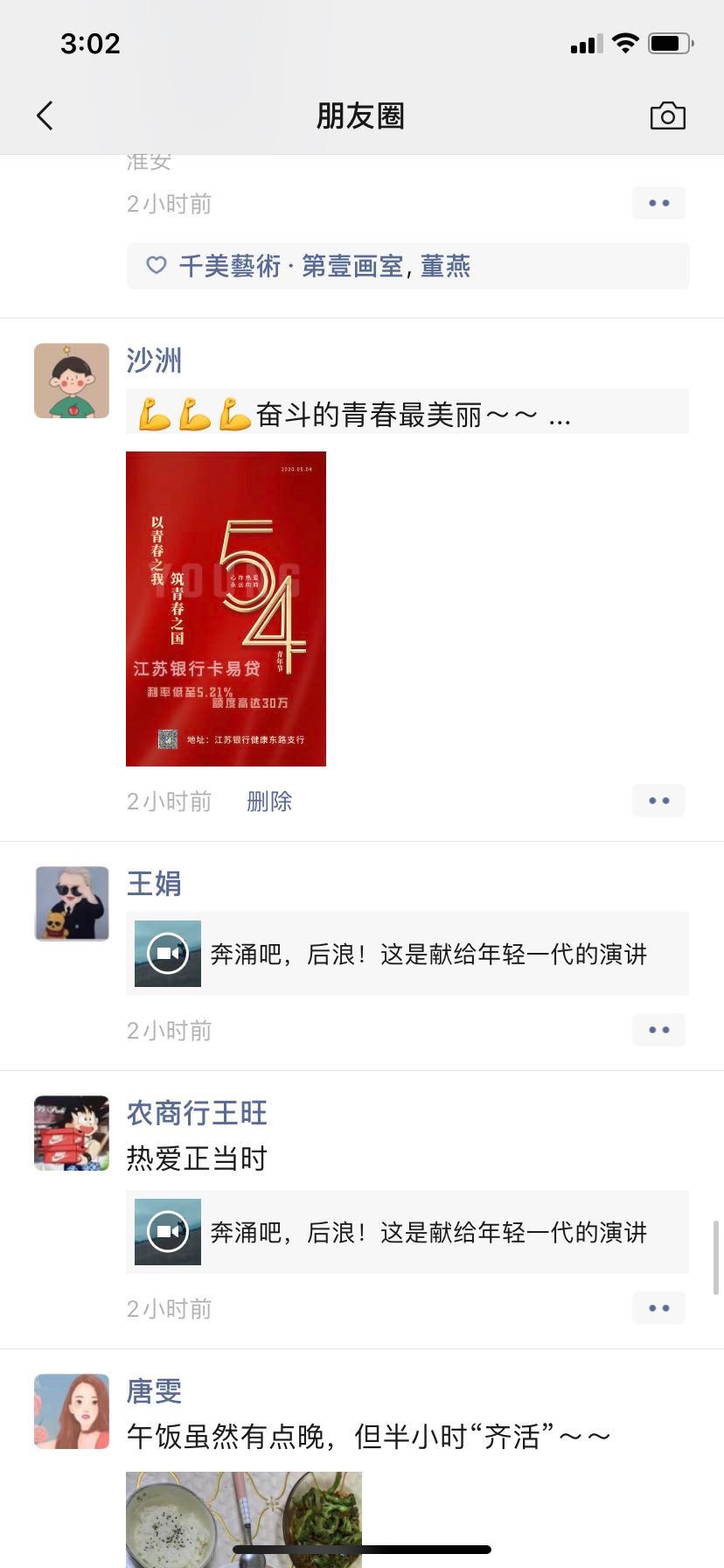Screen dimensions: 724x1568
Task: Open 唐雯's profile by name
Action: pos(154,1391)
